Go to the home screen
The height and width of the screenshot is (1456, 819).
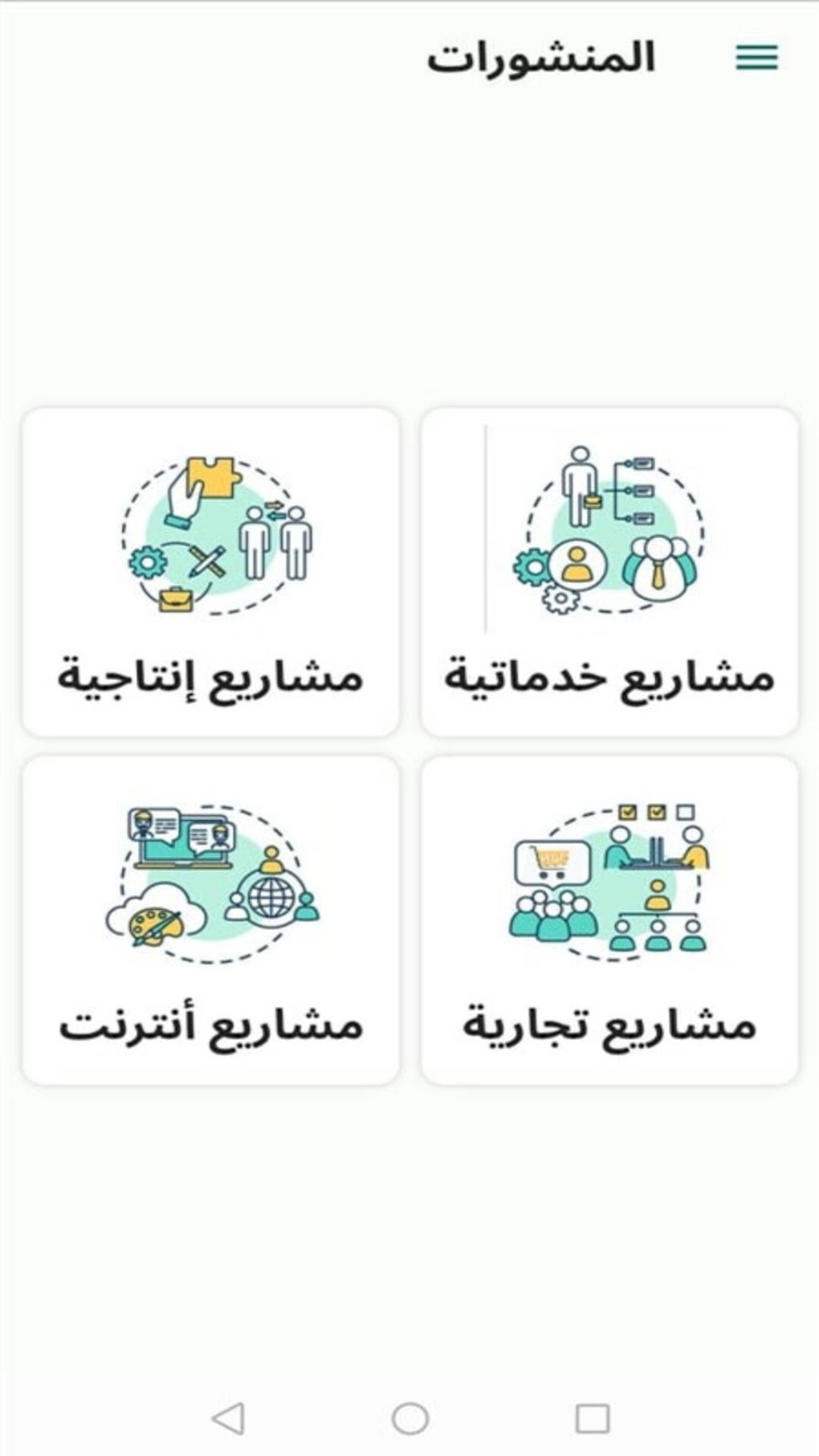point(409,1418)
